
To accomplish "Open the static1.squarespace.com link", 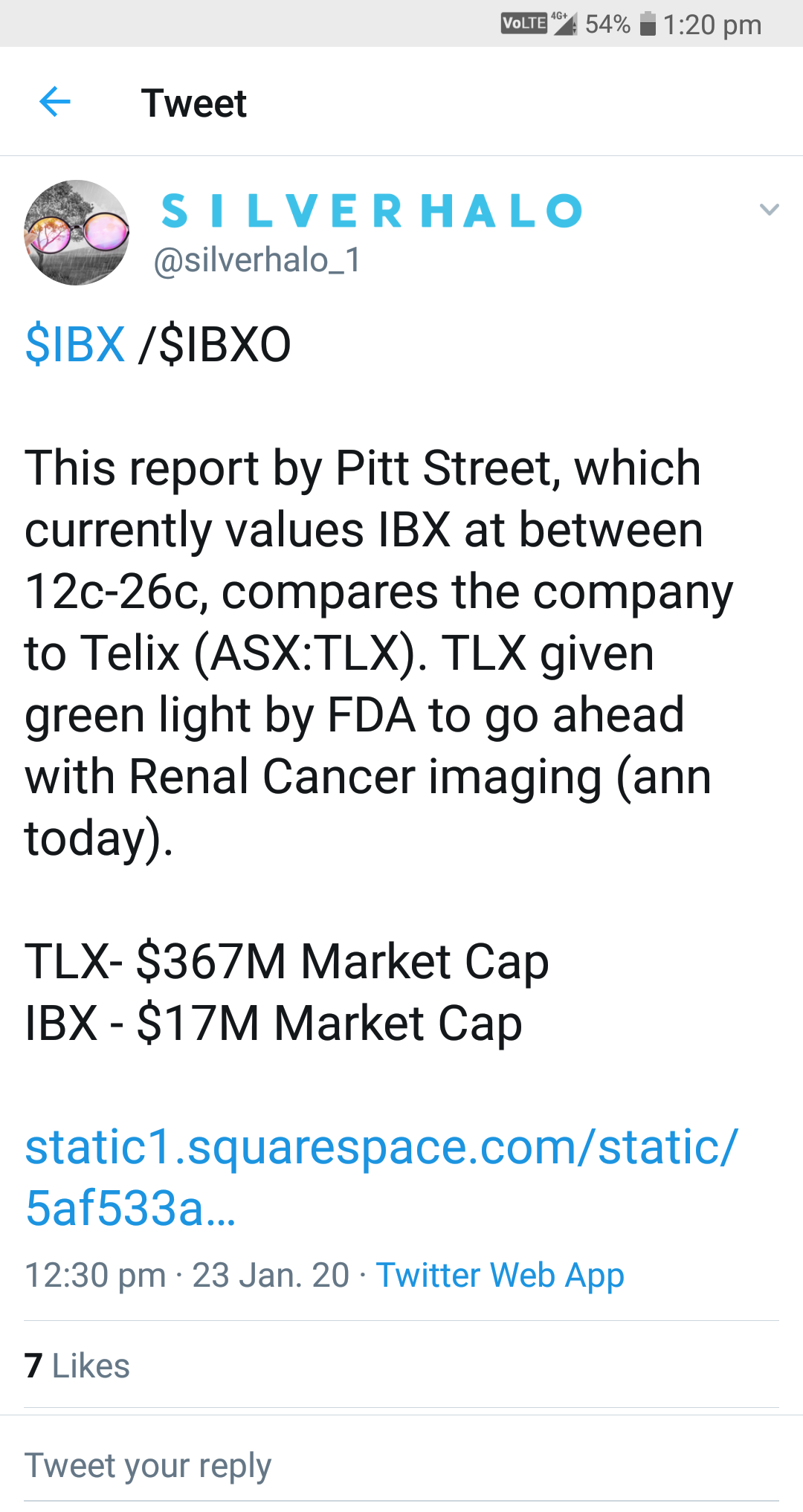I will coord(381,1177).
